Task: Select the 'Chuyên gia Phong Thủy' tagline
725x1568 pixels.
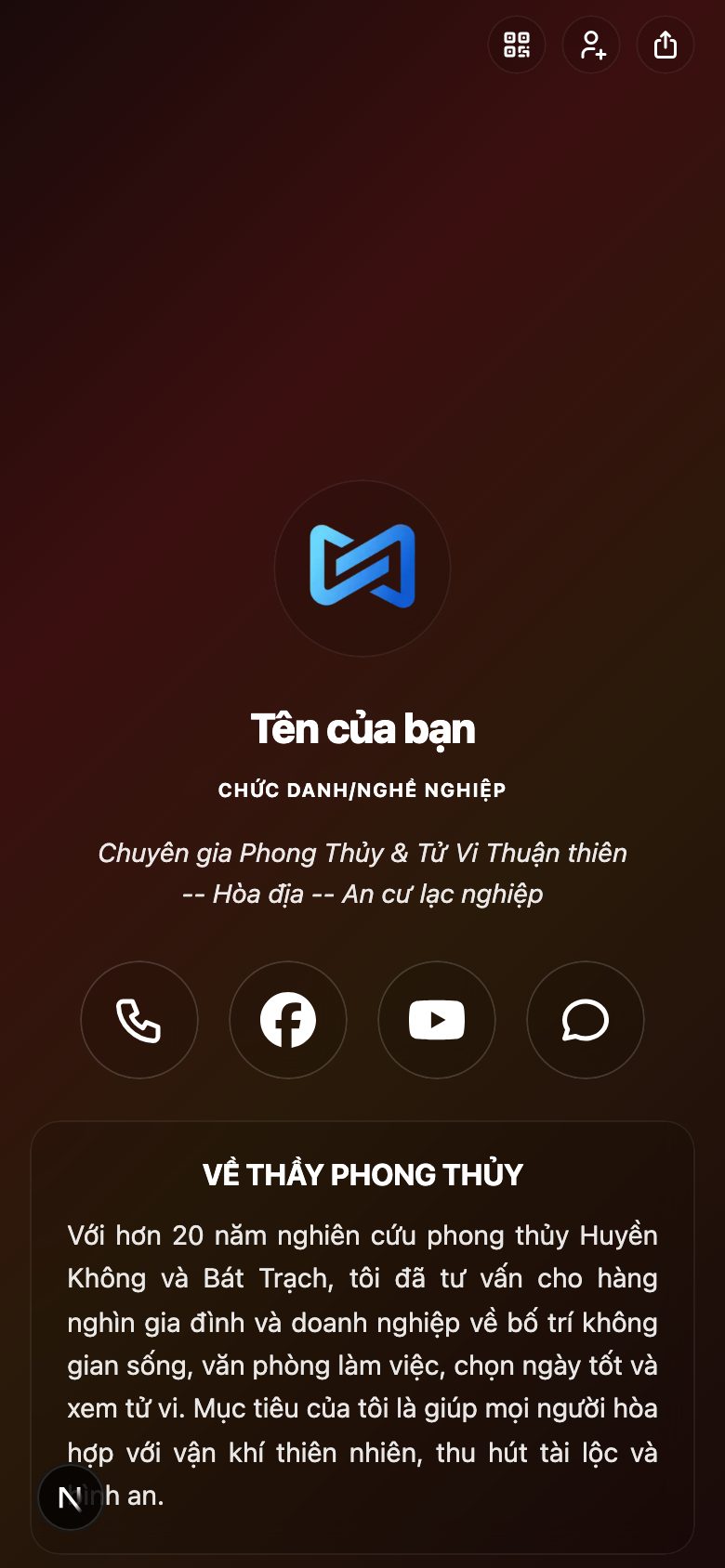Action: click(362, 852)
